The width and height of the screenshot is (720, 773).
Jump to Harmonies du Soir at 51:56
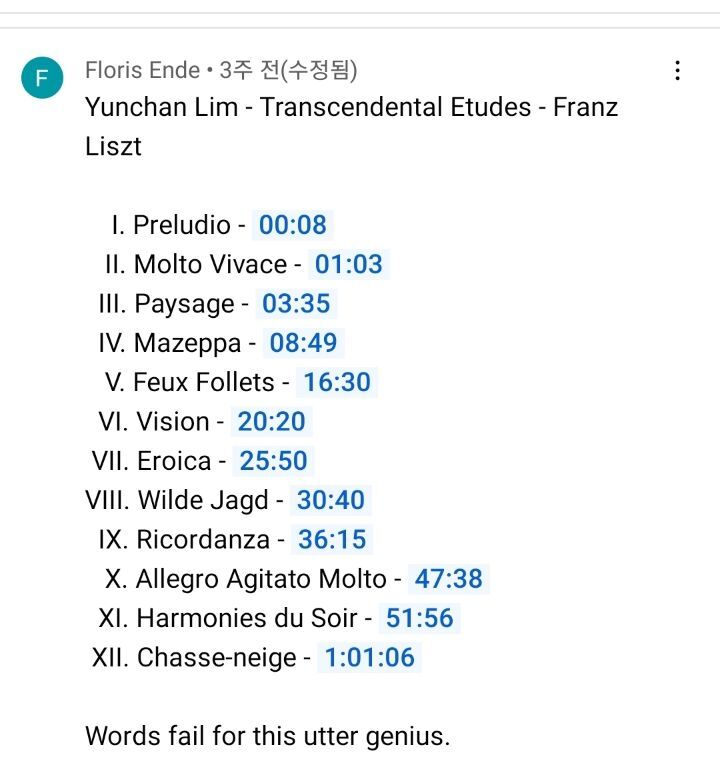pyautogui.click(x=419, y=618)
